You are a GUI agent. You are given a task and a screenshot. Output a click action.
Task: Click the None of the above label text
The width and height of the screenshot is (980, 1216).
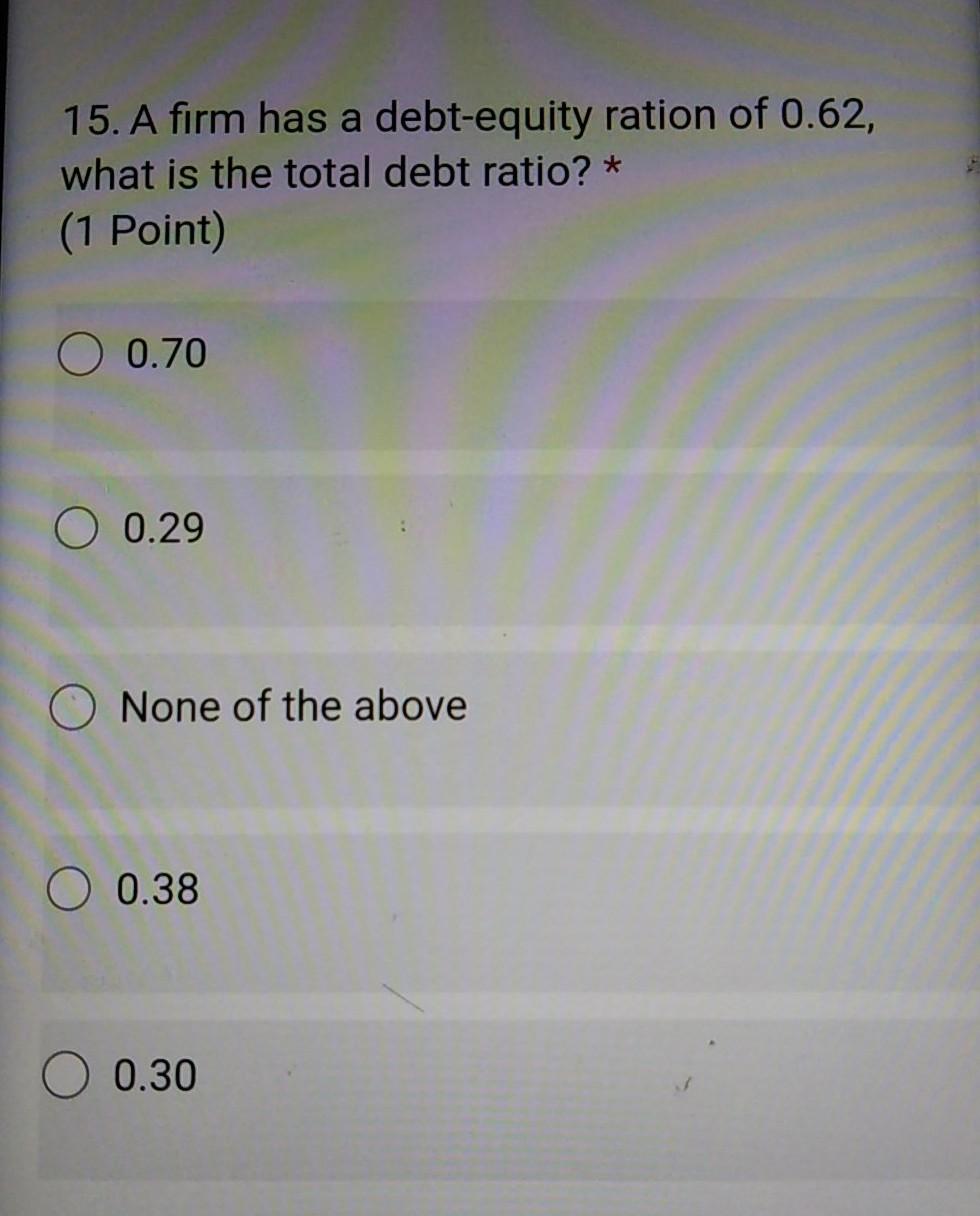point(293,707)
